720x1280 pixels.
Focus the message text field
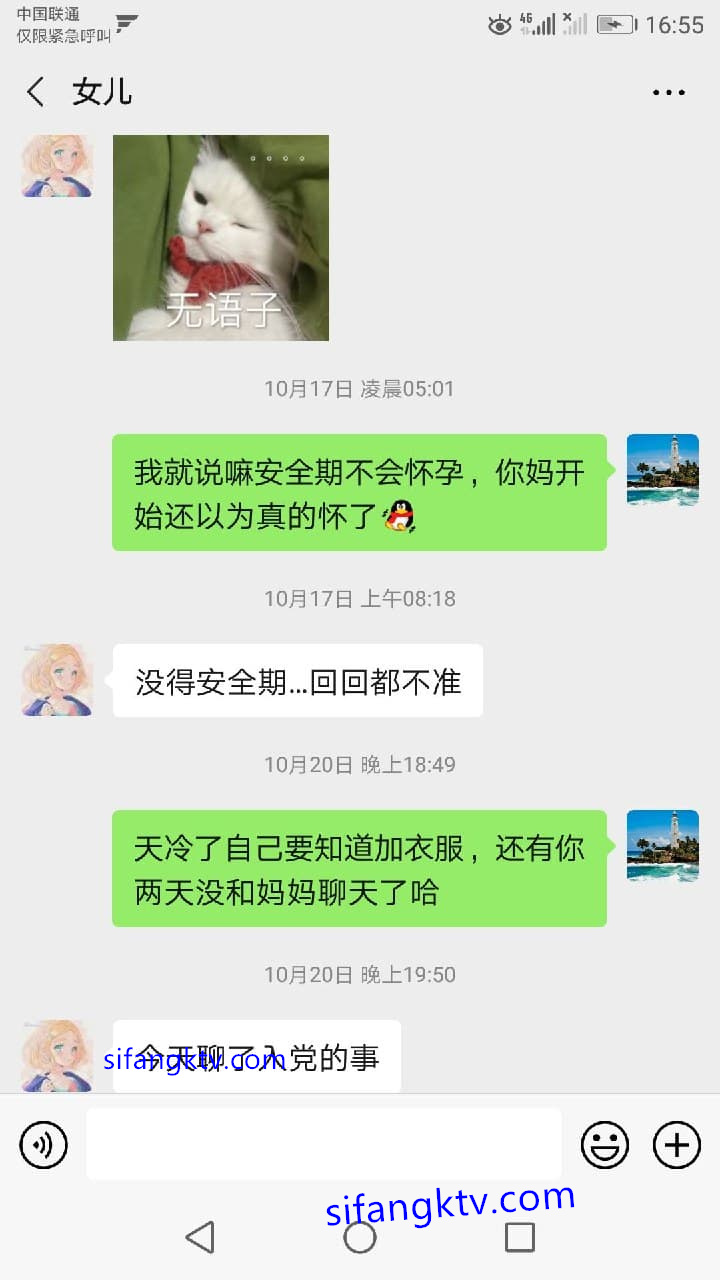[x=323, y=1144]
